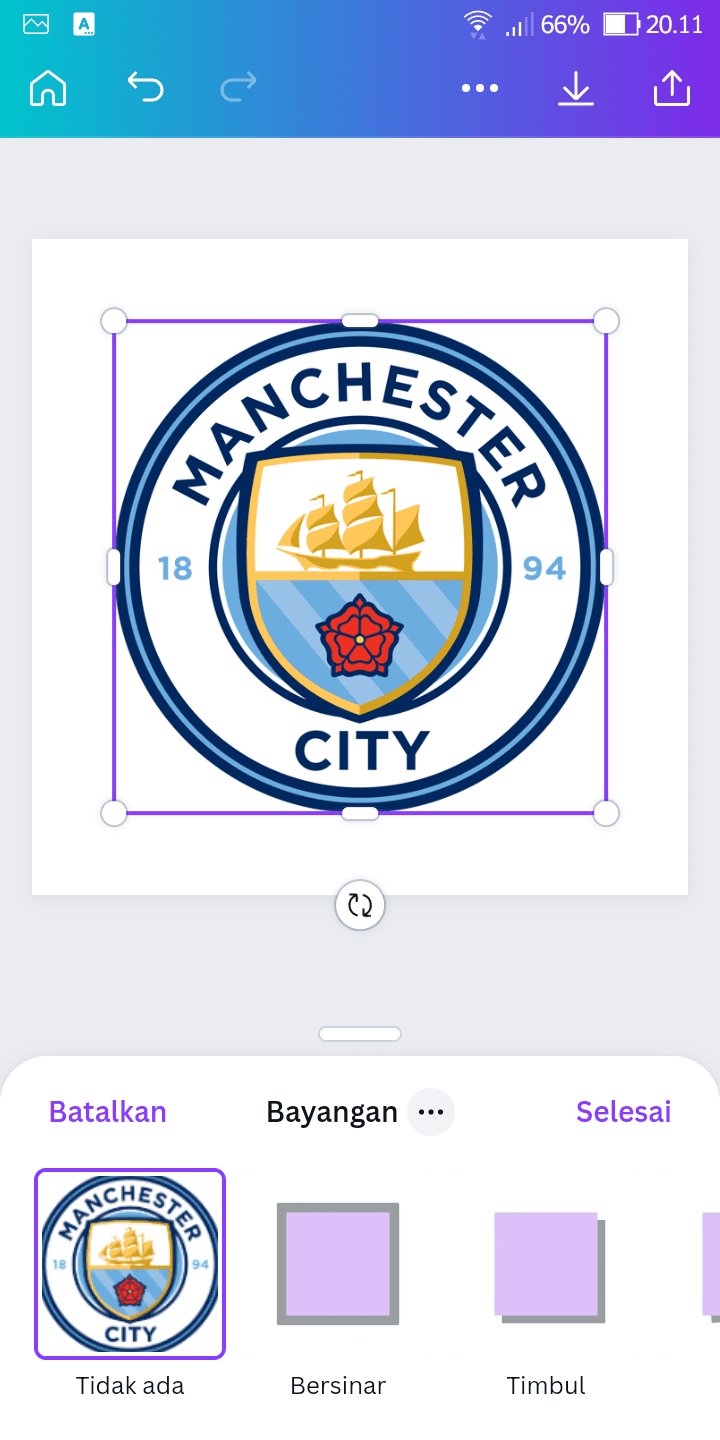Image resolution: width=720 pixels, height=1440 pixels.
Task: Share the design
Action: [x=672, y=88]
